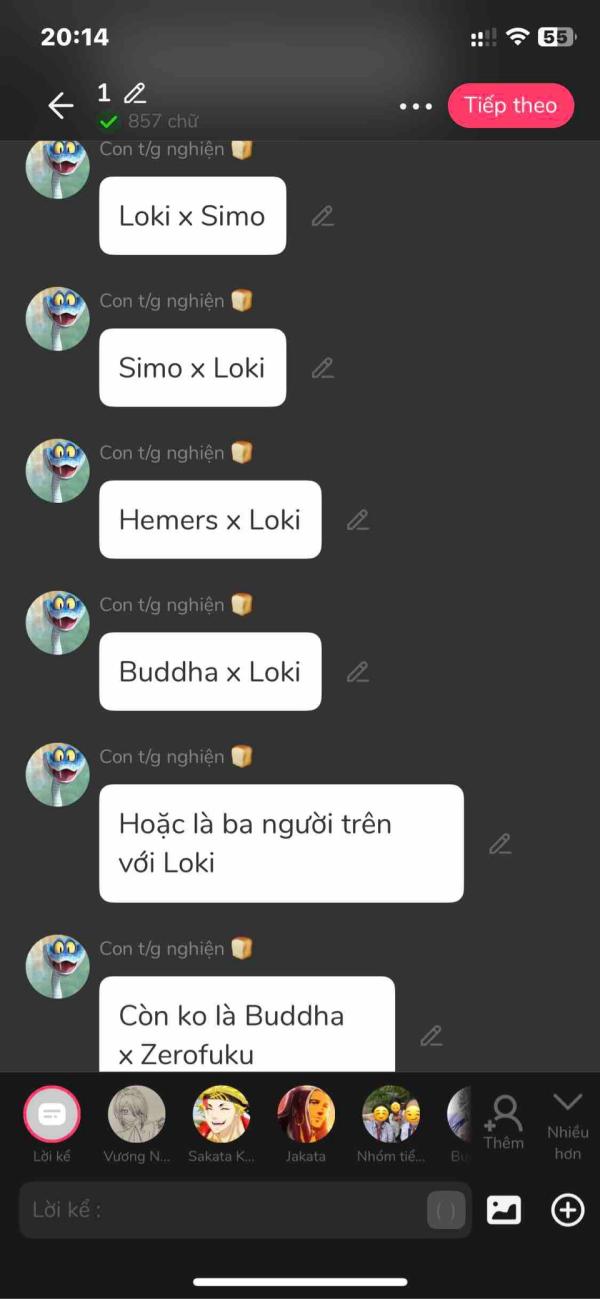Expand Nhiều hơn options
The image size is (600, 1299).
567,1122
